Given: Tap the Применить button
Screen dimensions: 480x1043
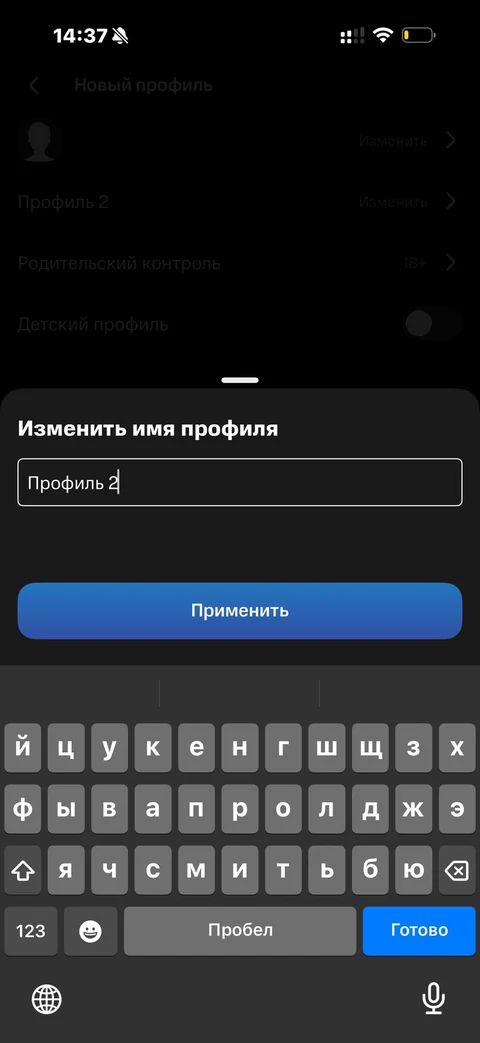Looking at the screenshot, I should point(239,611).
